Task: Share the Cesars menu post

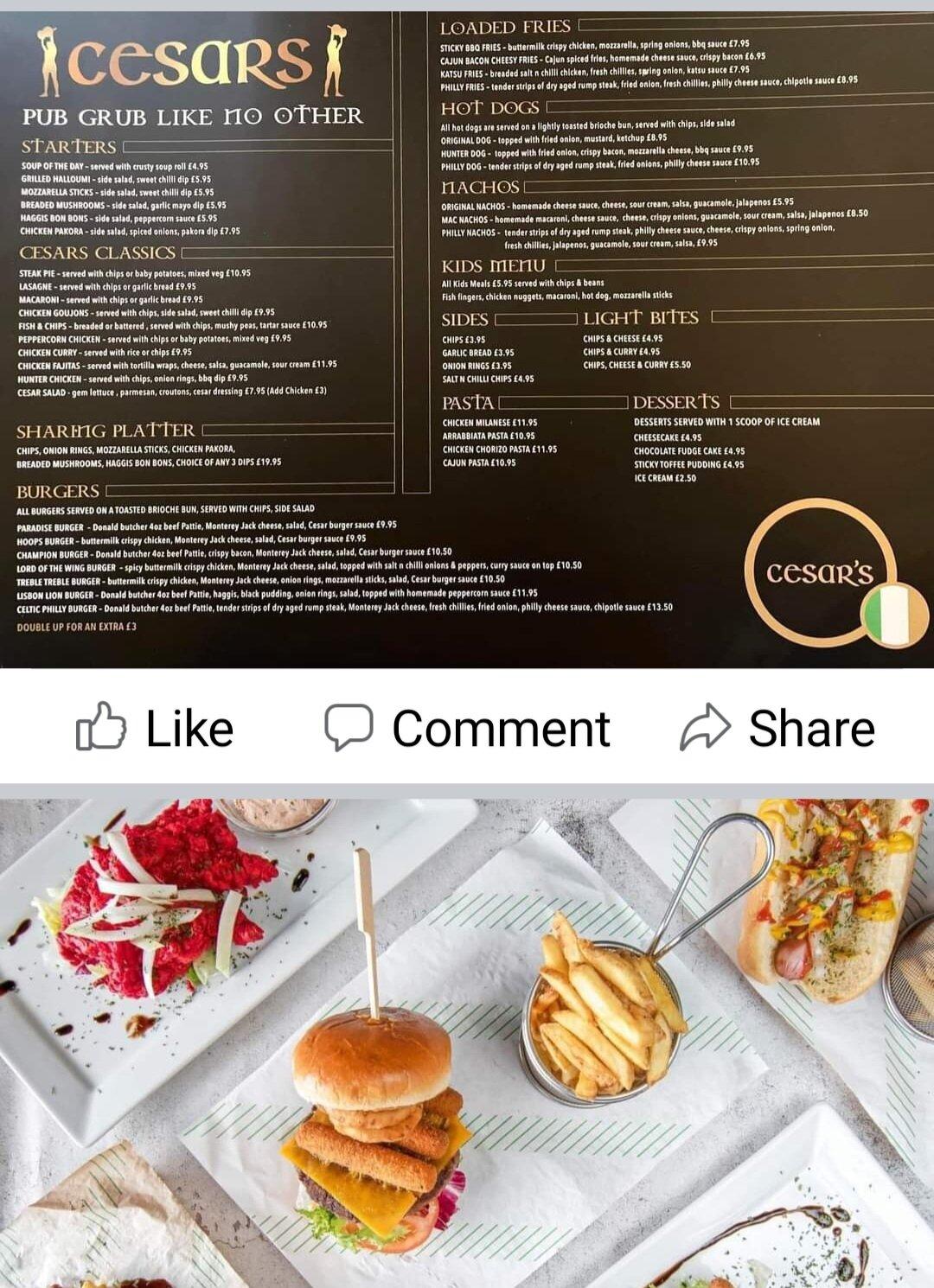Action: [x=777, y=727]
